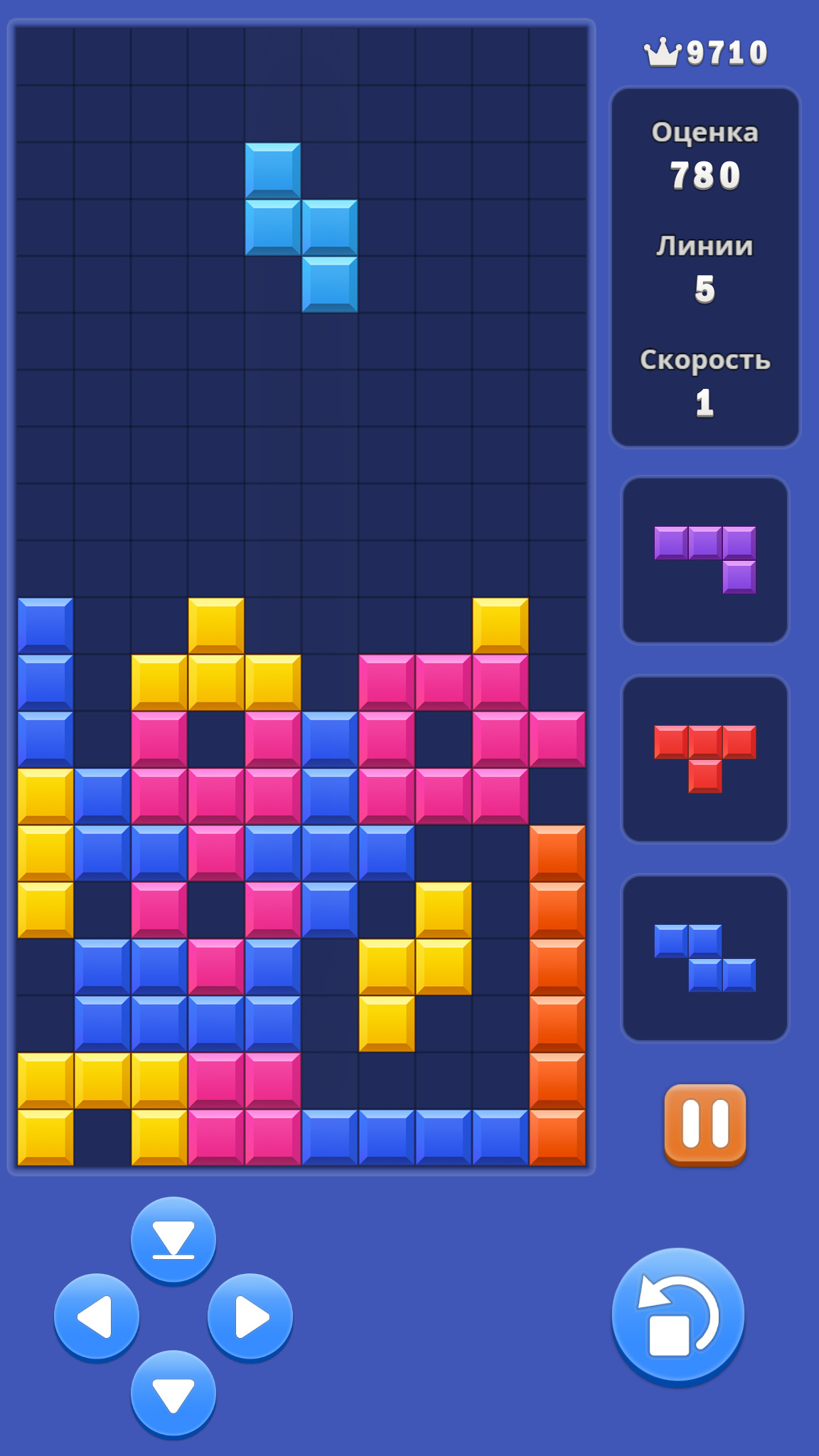Move the piece right
This screenshot has height=1456, width=819.
click(250, 1317)
